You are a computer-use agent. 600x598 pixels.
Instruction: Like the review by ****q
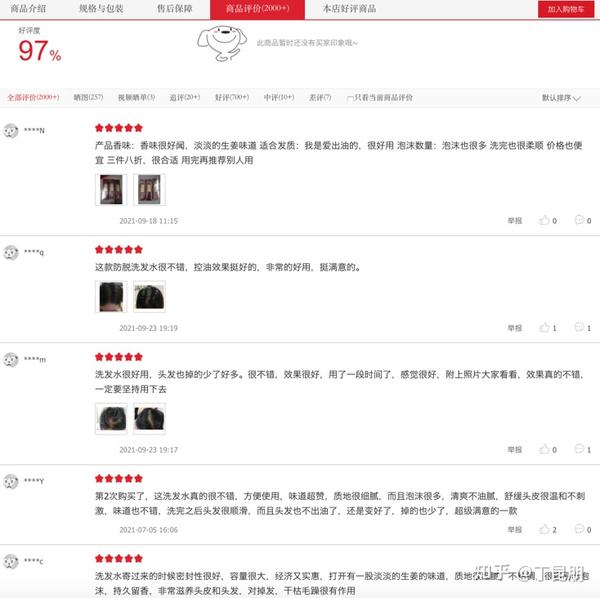(x=547, y=327)
